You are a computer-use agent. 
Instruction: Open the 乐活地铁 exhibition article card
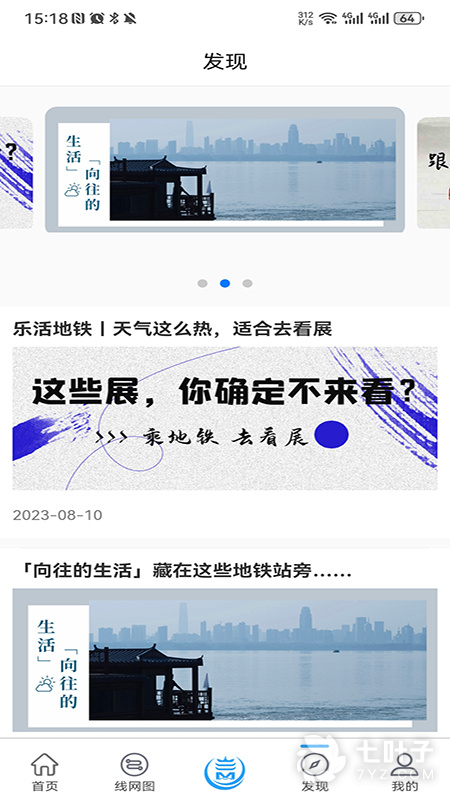coord(225,420)
